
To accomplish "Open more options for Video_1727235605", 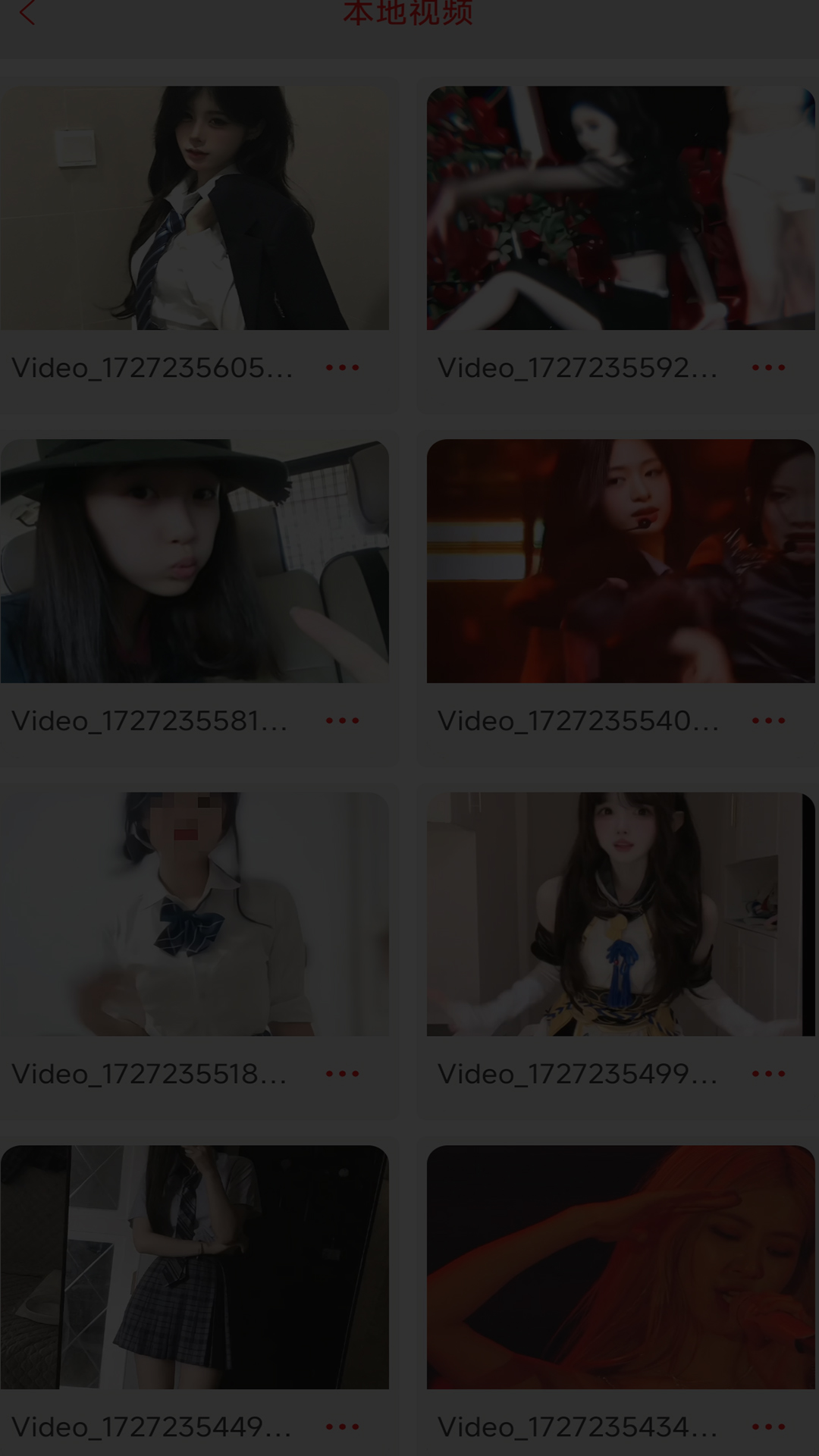I will (342, 368).
